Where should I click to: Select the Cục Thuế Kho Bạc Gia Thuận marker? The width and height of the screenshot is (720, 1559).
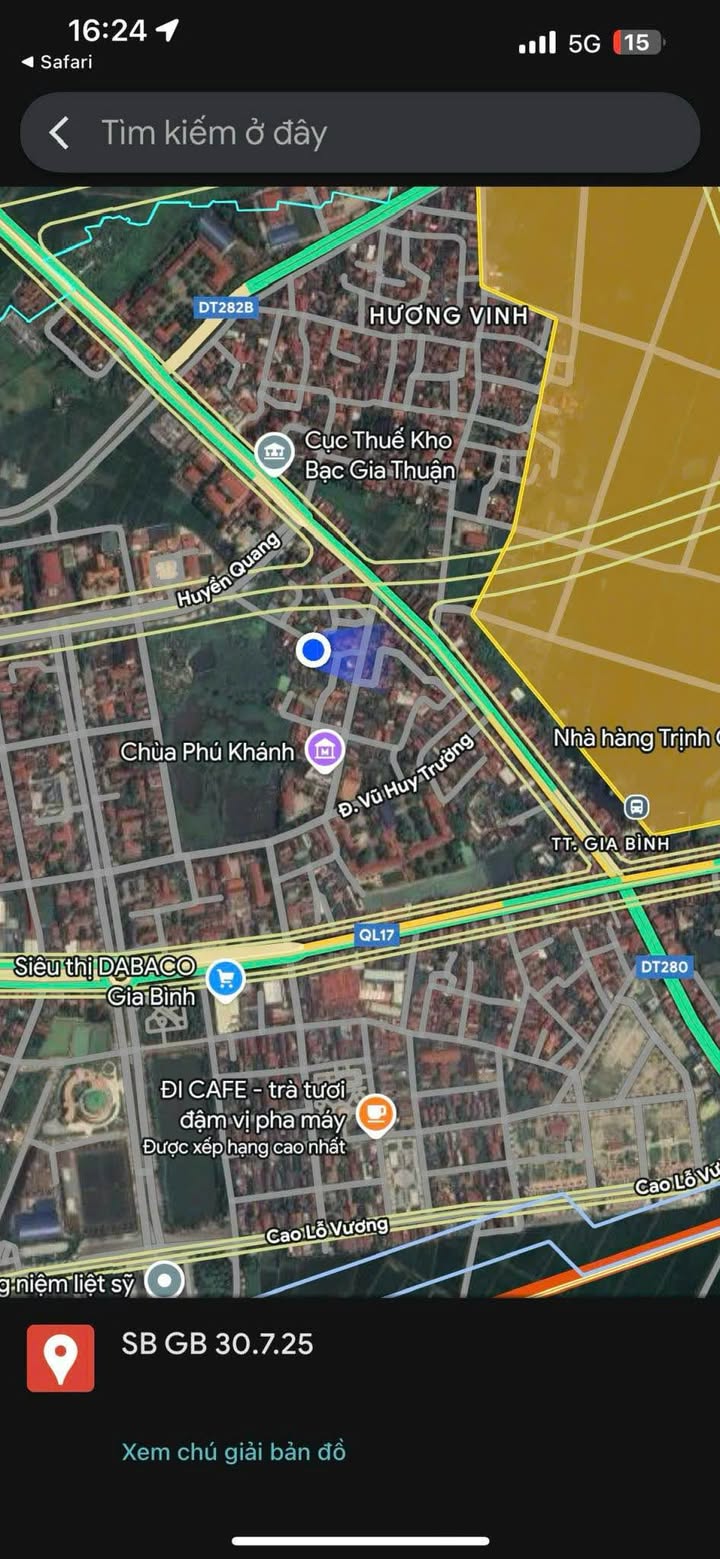273,454
